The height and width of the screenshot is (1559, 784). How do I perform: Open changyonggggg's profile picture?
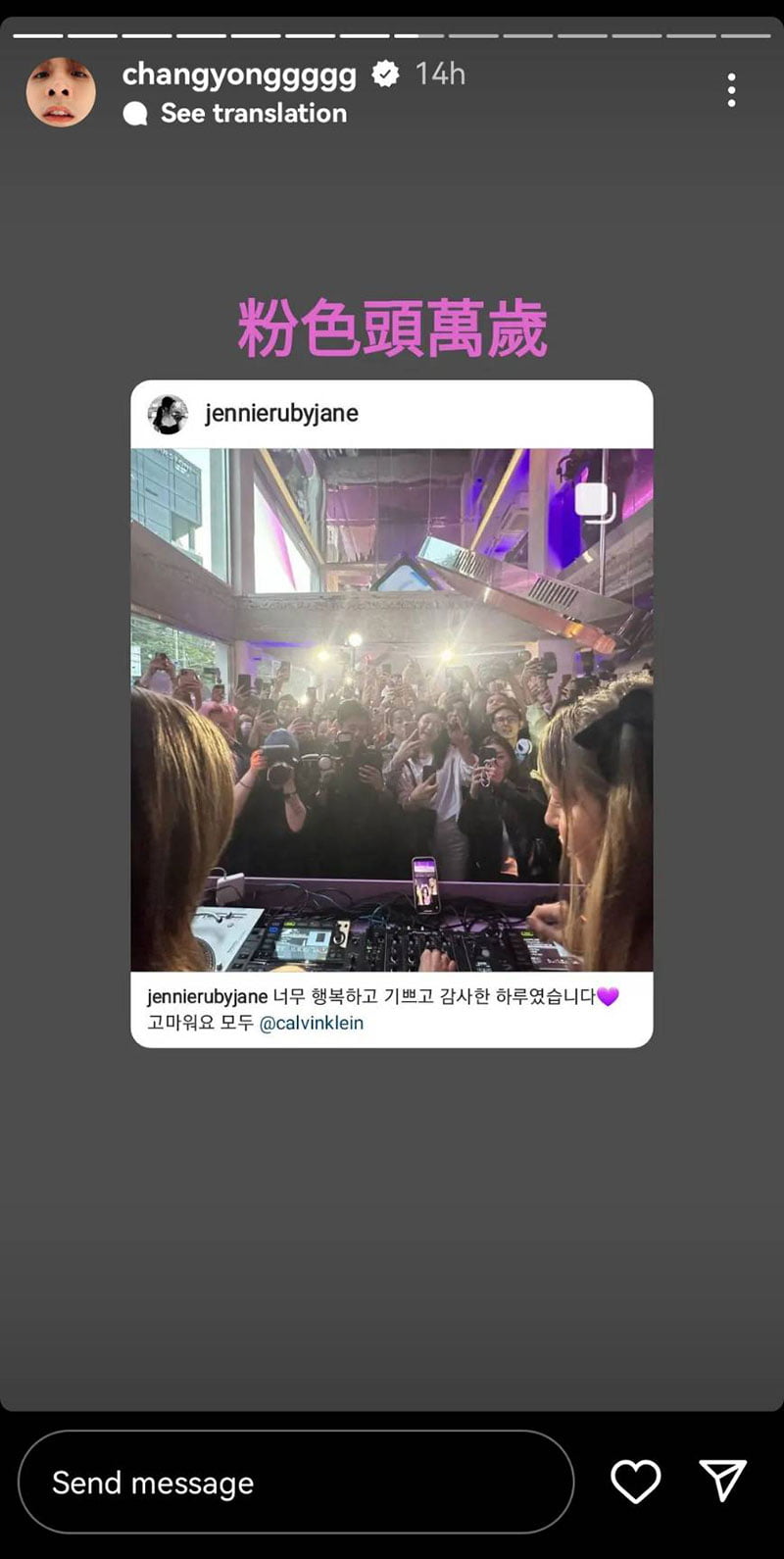pyautogui.click(x=61, y=91)
